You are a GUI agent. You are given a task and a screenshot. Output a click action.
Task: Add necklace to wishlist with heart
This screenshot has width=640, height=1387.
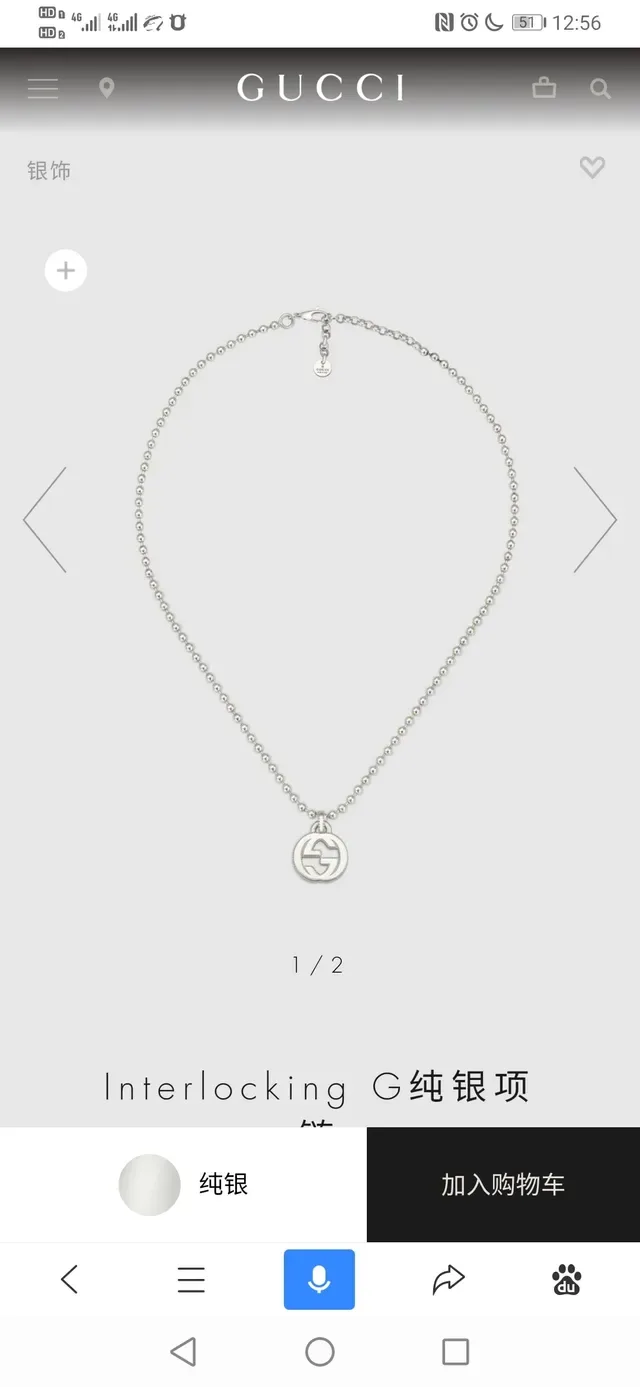click(592, 168)
